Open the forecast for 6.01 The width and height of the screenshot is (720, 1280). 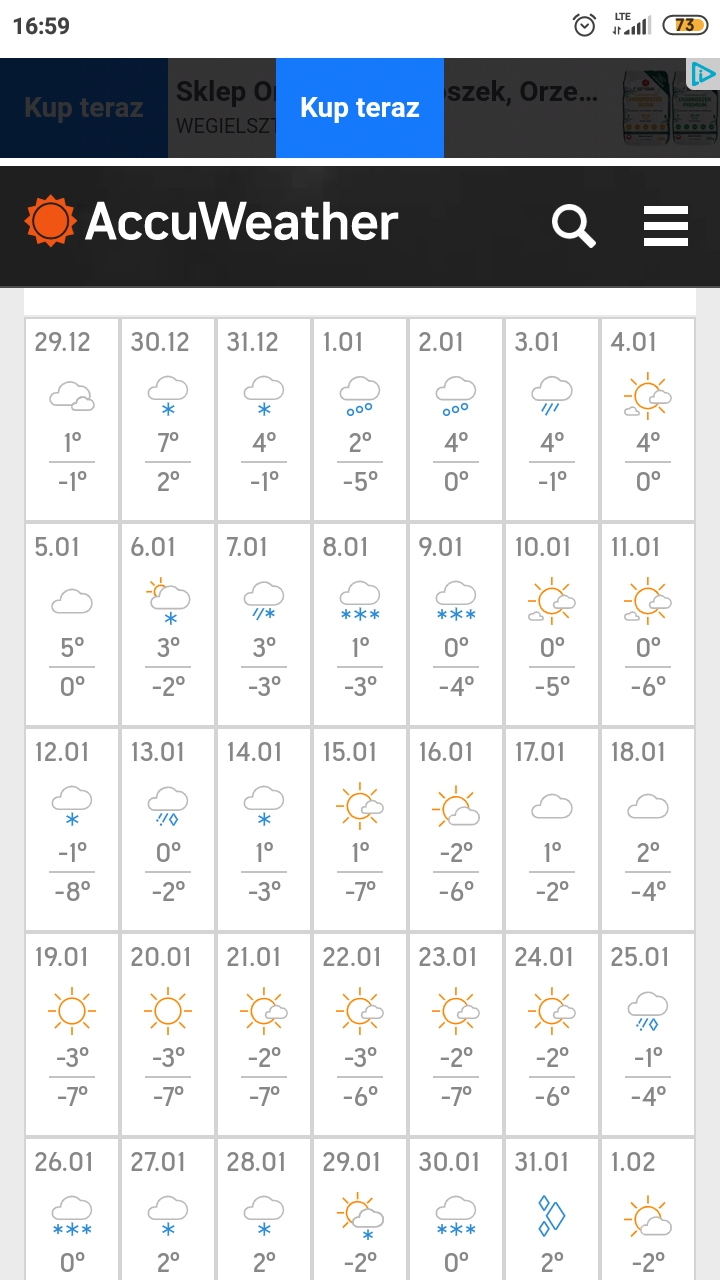pyautogui.click(x=168, y=623)
